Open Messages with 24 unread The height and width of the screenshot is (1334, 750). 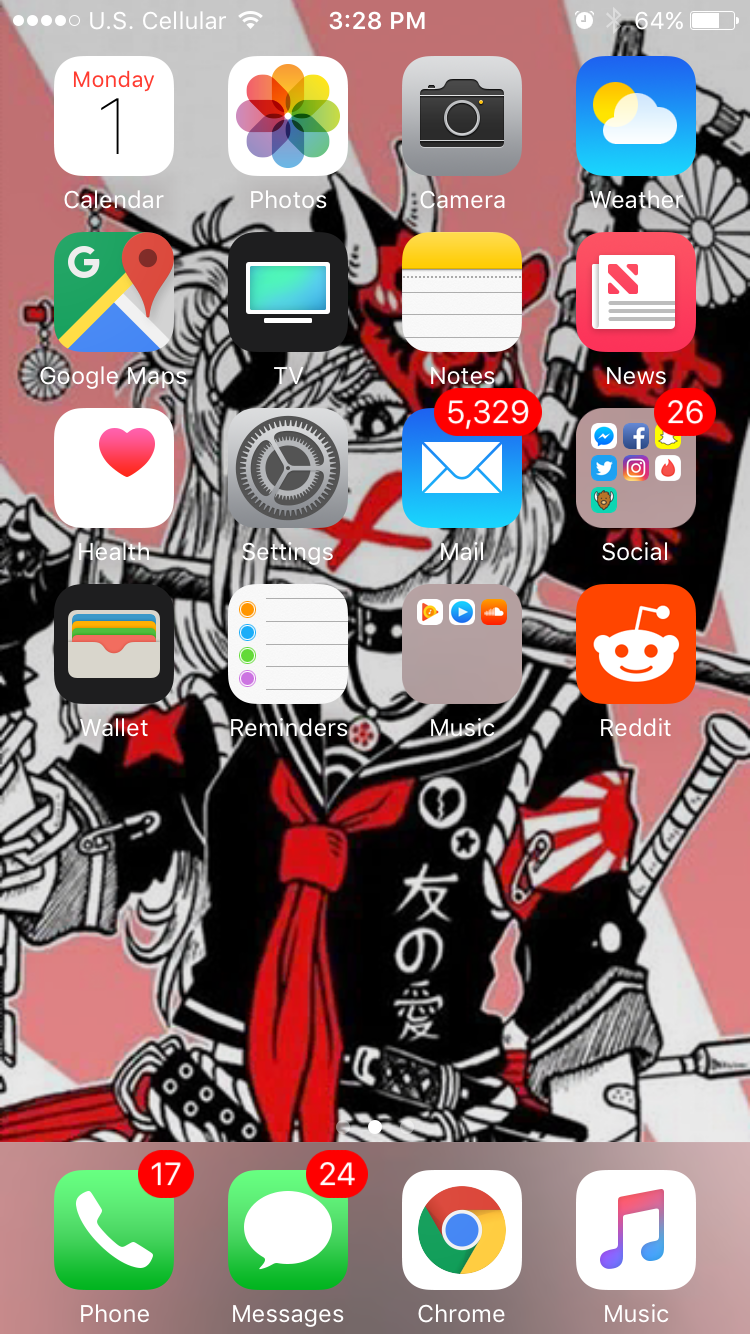(x=288, y=1230)
